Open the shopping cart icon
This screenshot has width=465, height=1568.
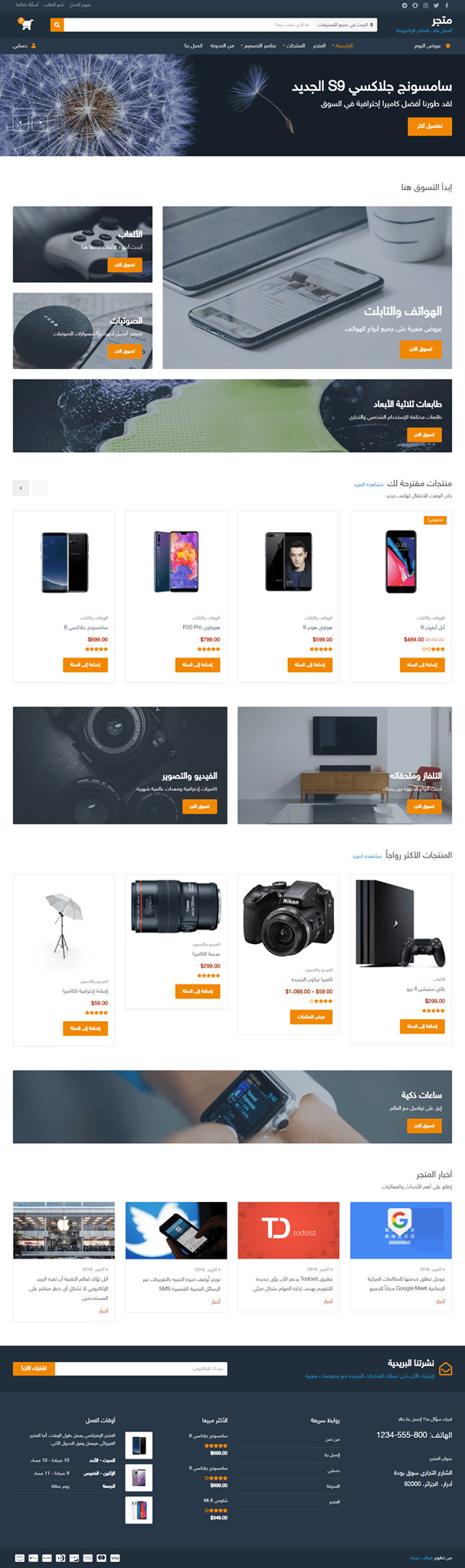click(x=27, y=24)
